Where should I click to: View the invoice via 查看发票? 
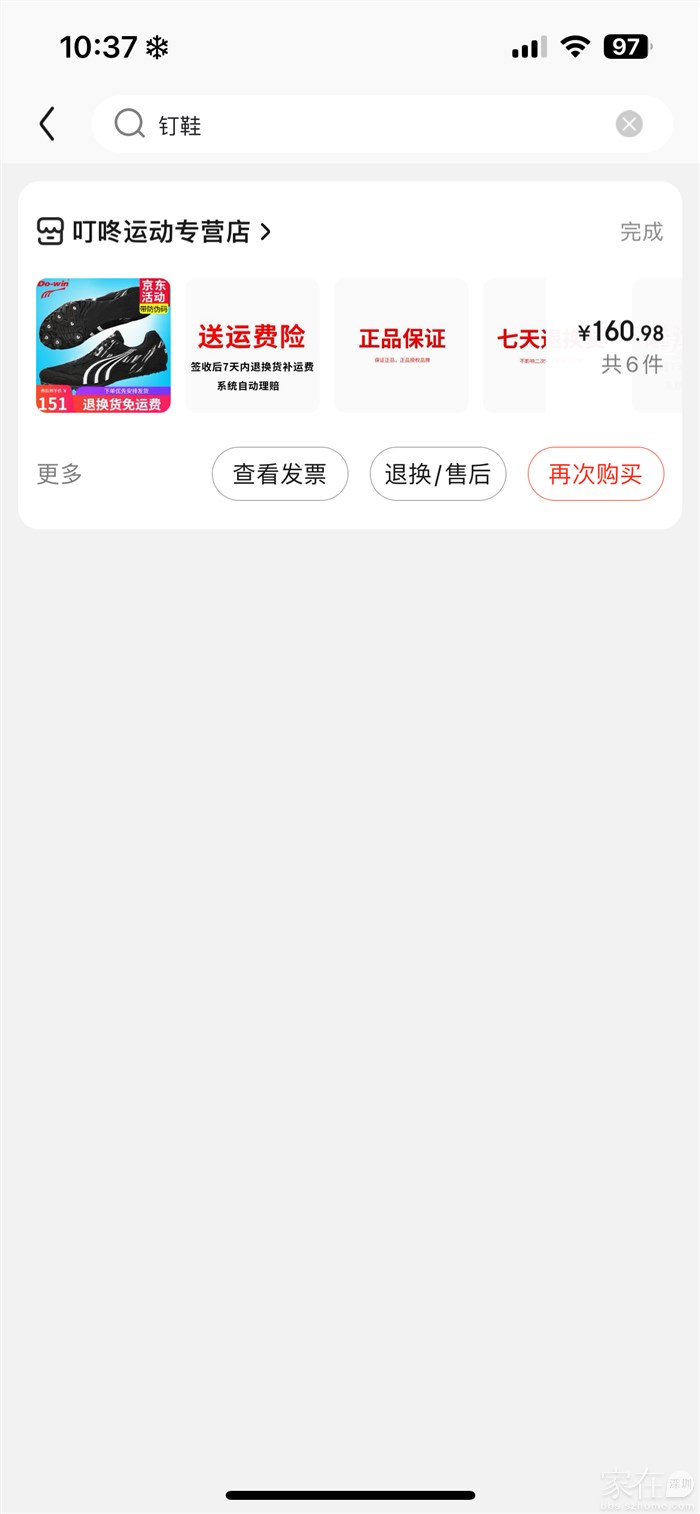pyautogui.click(x=280, y=474)
